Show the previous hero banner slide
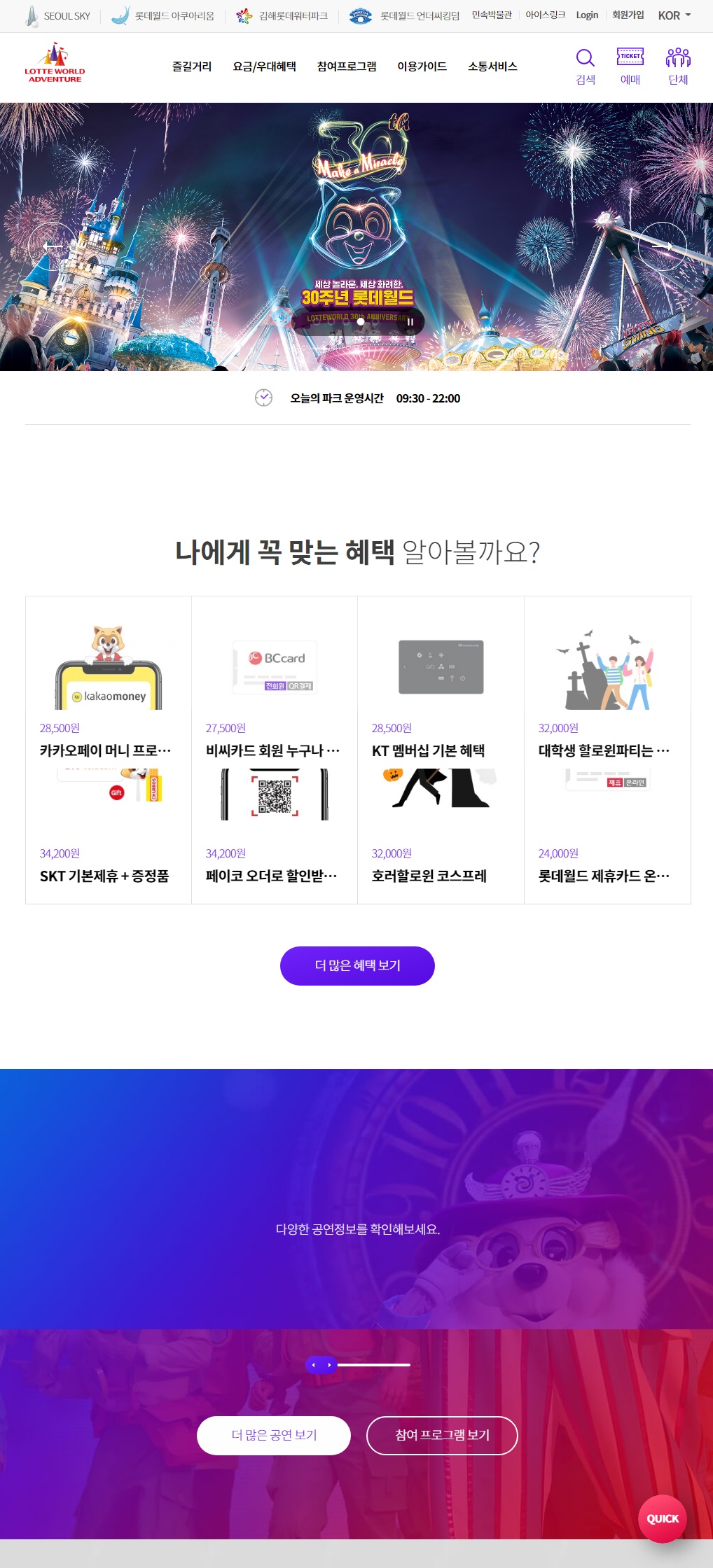The image size is (713, 1568). point(53,246)
